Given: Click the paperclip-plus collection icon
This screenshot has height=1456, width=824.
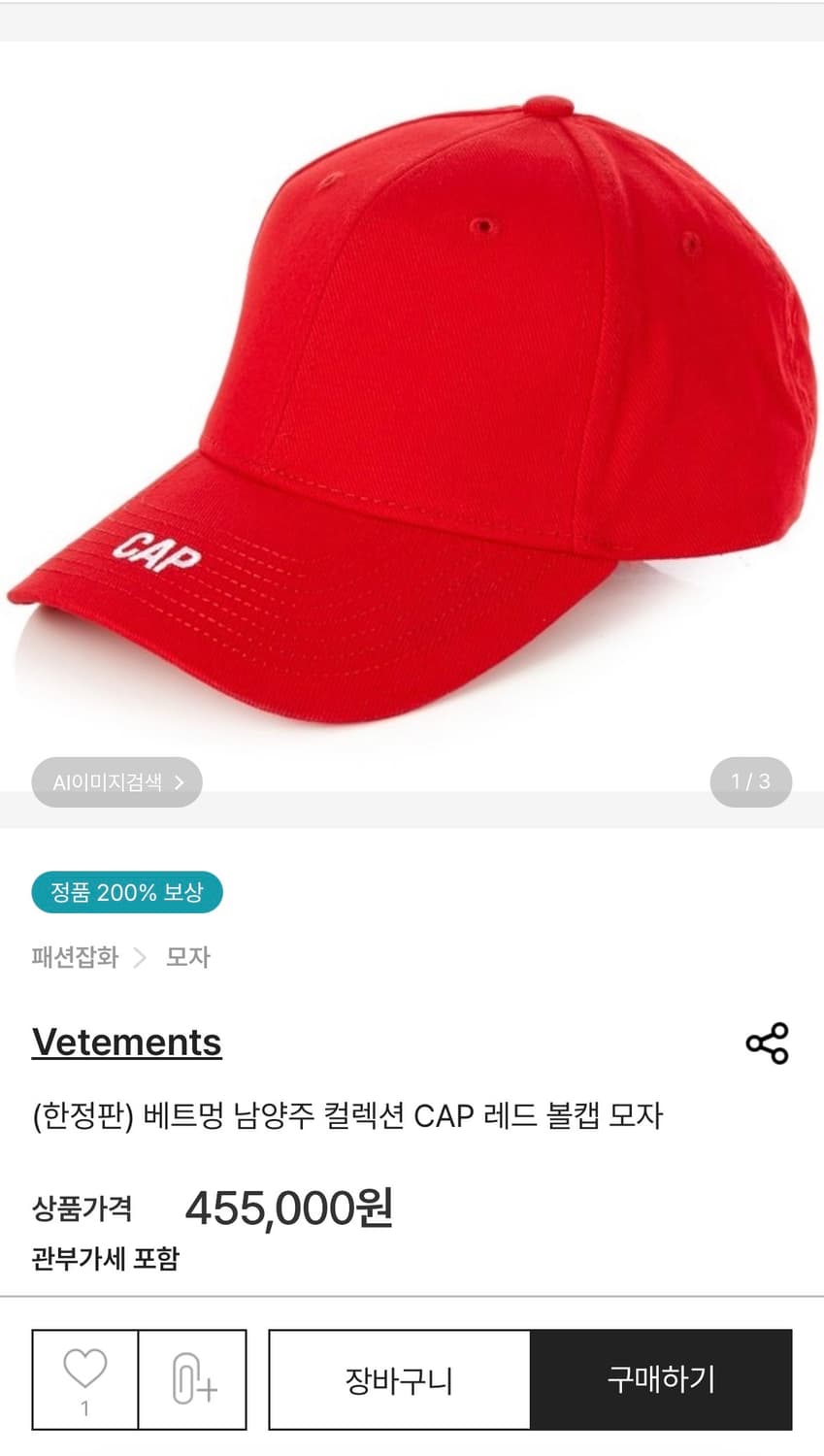Looking at the screenshot, I should 192,1379.
